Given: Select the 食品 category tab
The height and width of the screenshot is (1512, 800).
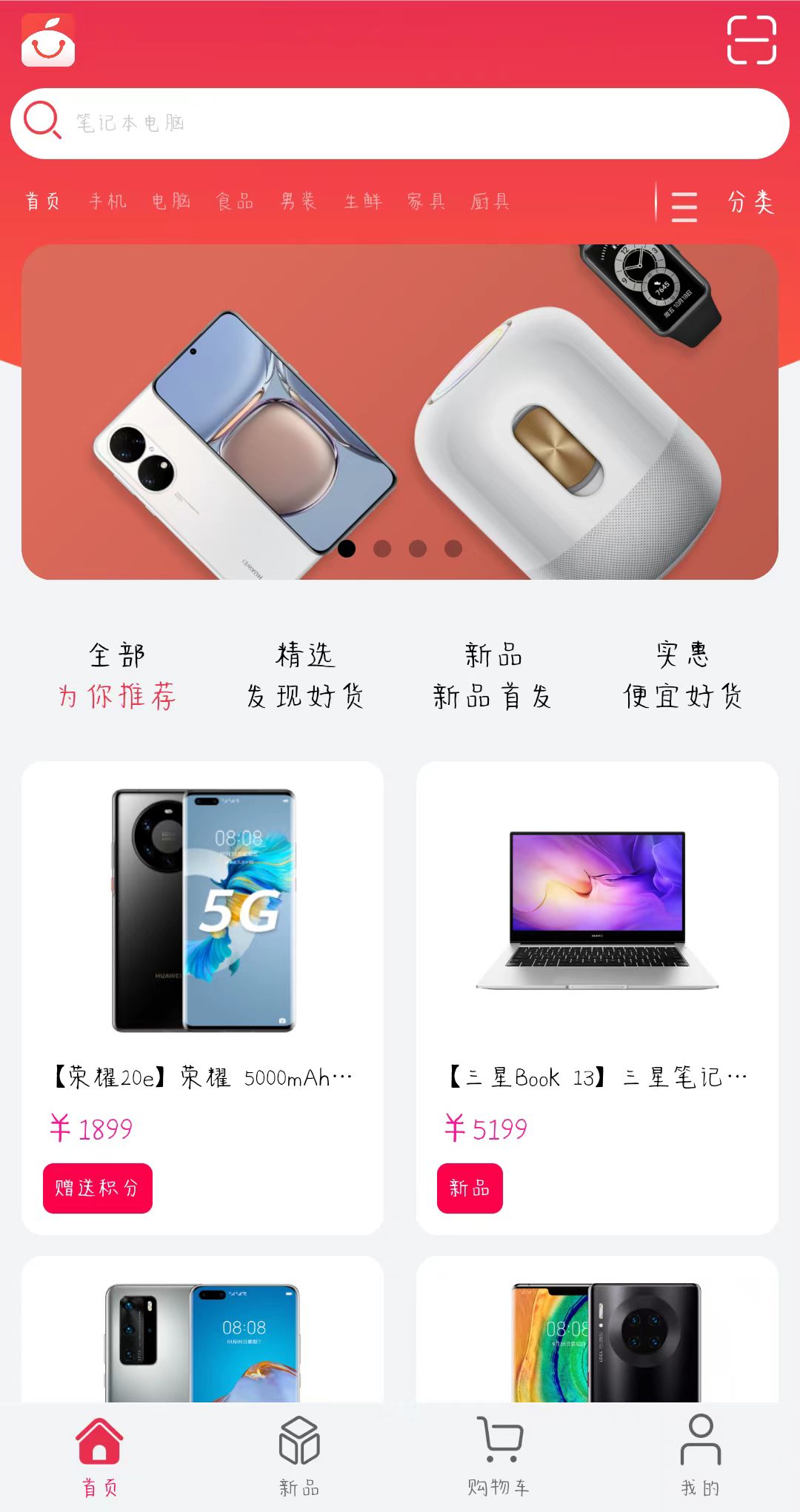Looking at the screenshot, I should [235, 201].
